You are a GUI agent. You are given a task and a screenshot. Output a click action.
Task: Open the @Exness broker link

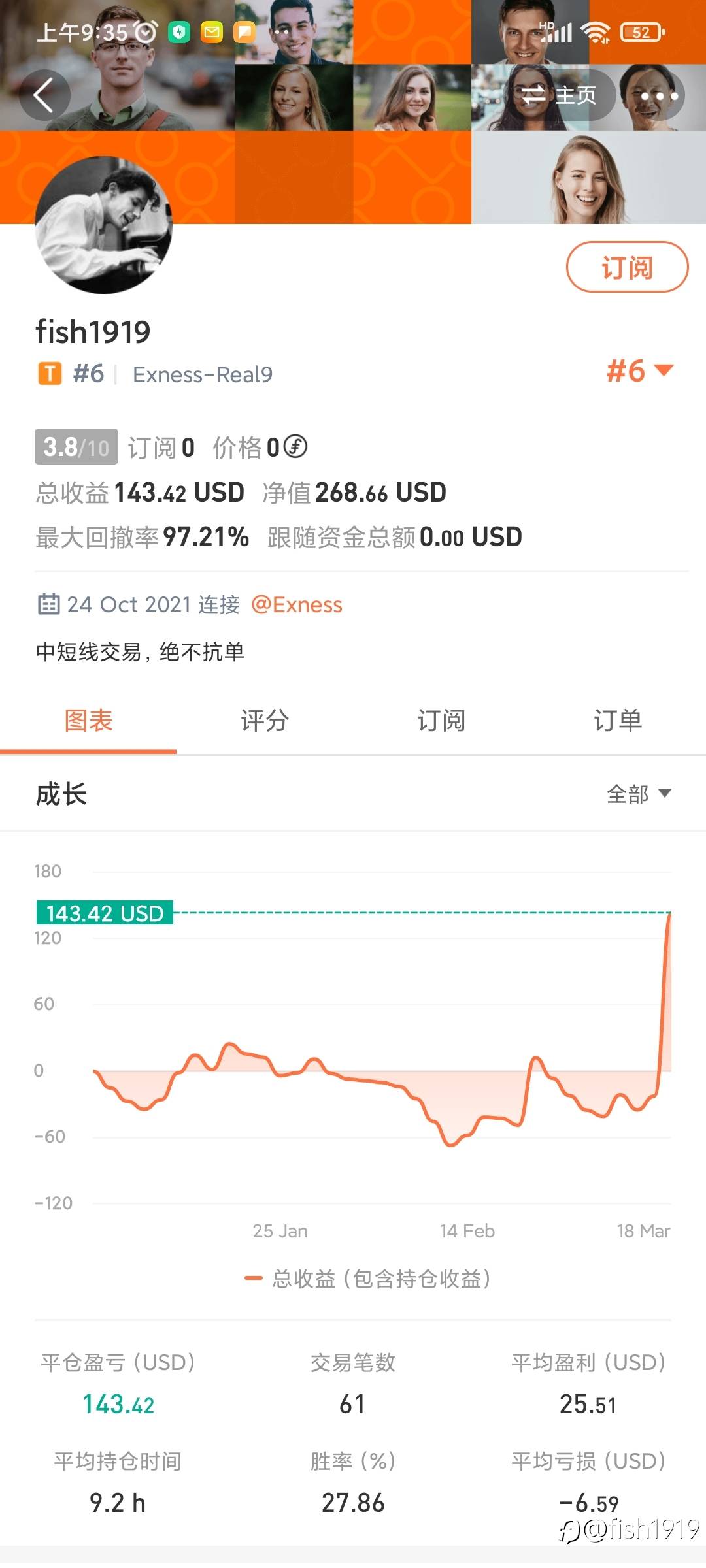coord(297,605)
